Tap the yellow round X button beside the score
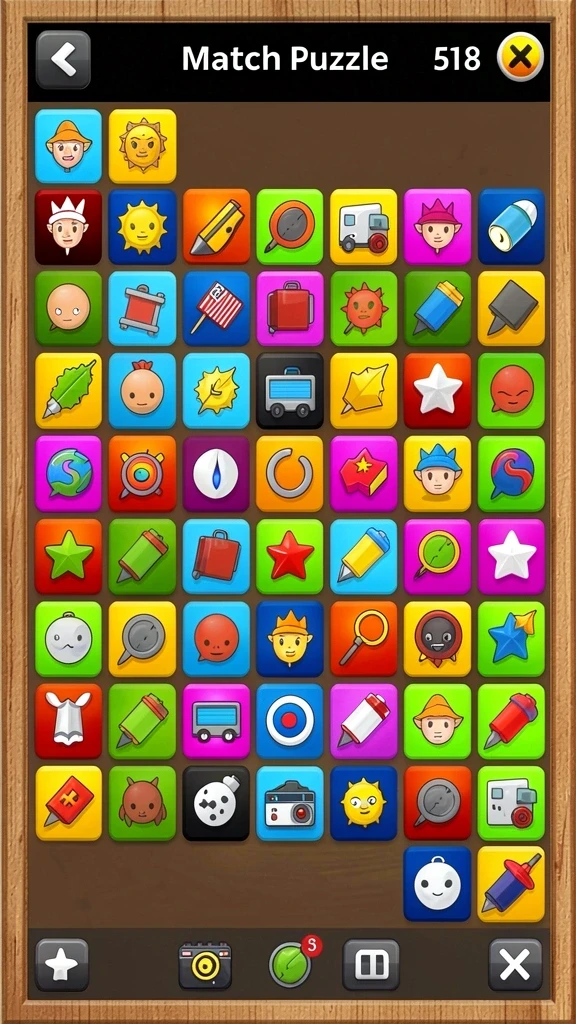Image resolution: width=576 pixels, height=1024 pixels. 520,57
